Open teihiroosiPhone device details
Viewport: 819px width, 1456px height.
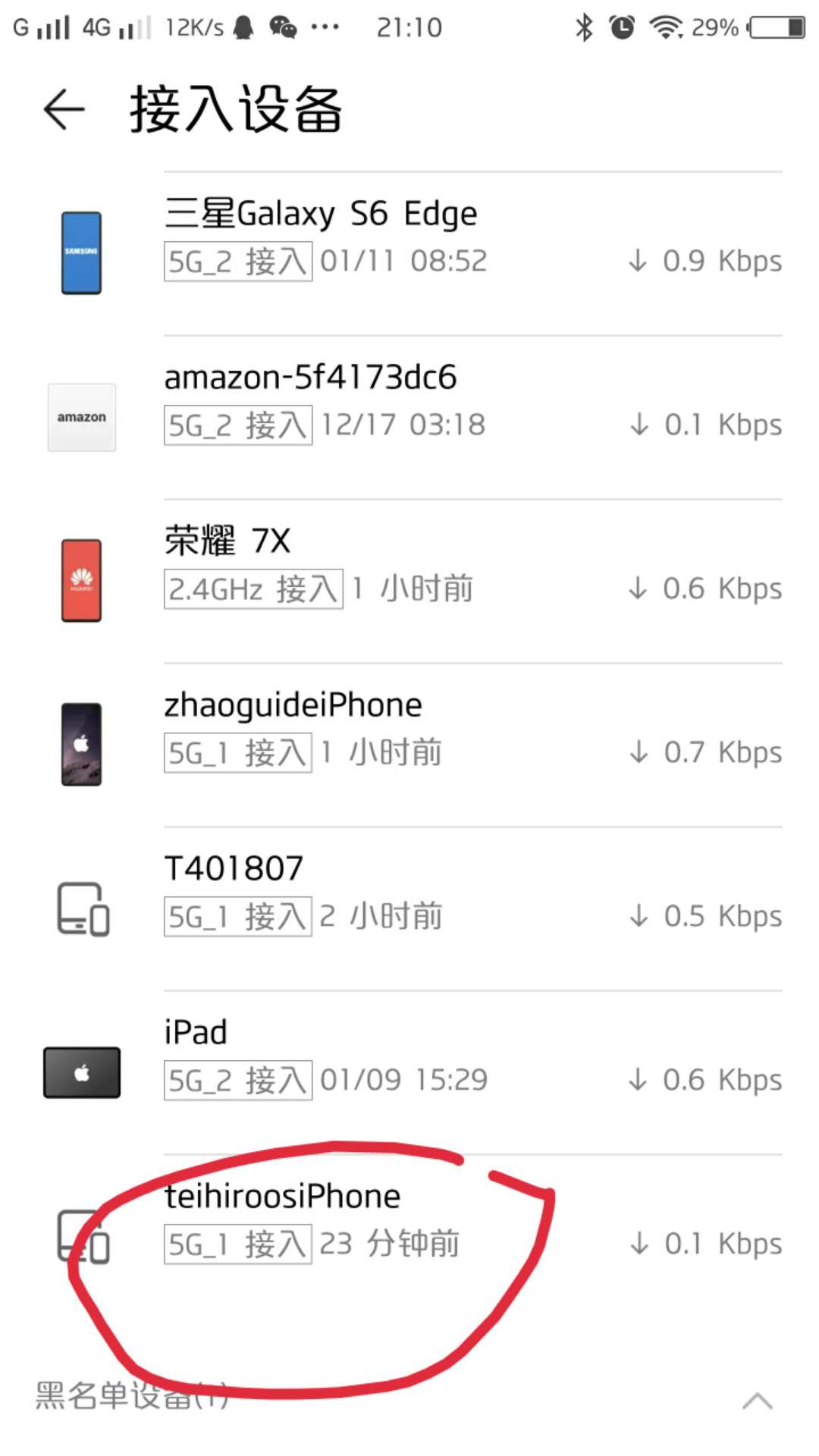(x=409, y=1221)
